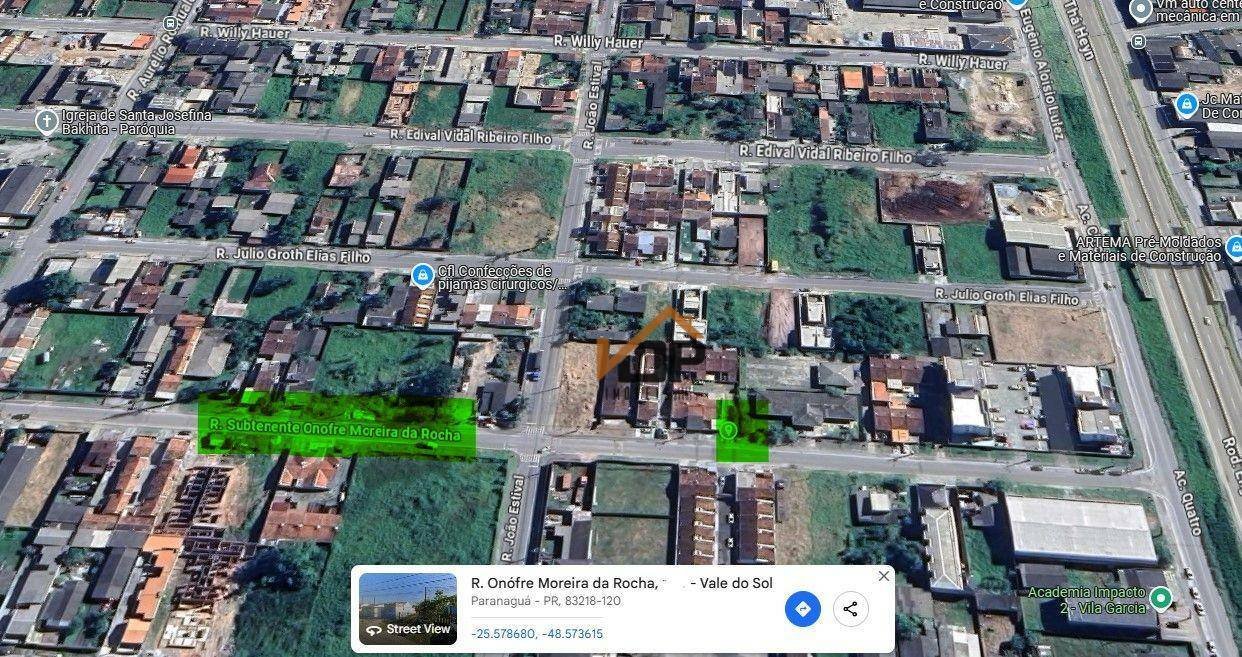
Task: Select the Igreja de Santa Josefina Bakhita marker
Action: (x=46, y=122)
